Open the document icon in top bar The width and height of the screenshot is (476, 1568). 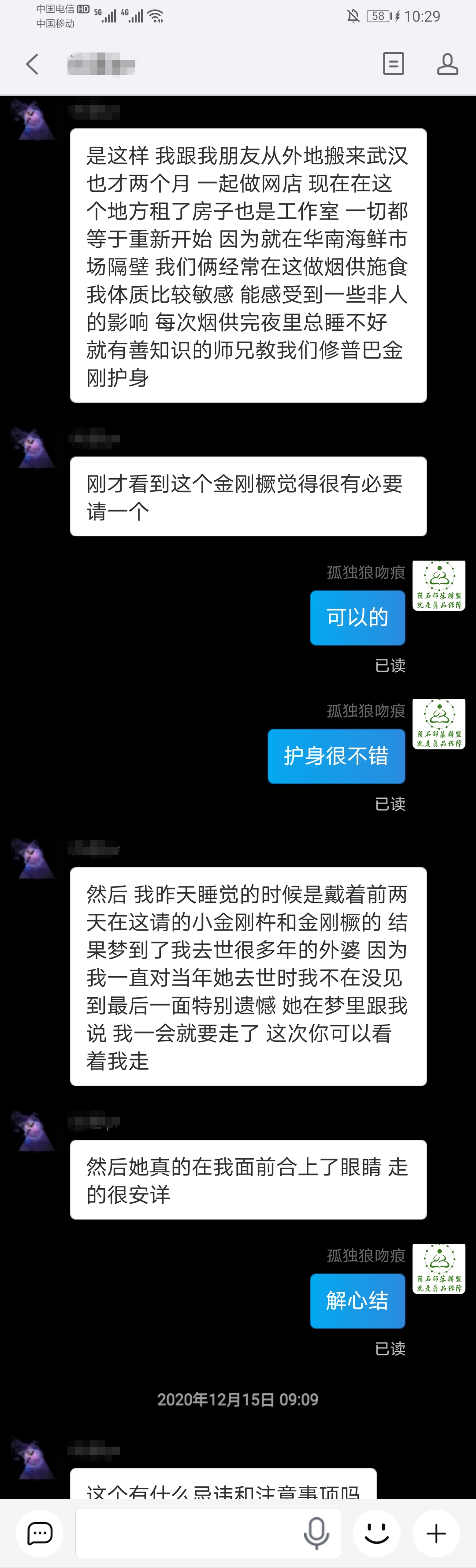click(x=393, y=64)
